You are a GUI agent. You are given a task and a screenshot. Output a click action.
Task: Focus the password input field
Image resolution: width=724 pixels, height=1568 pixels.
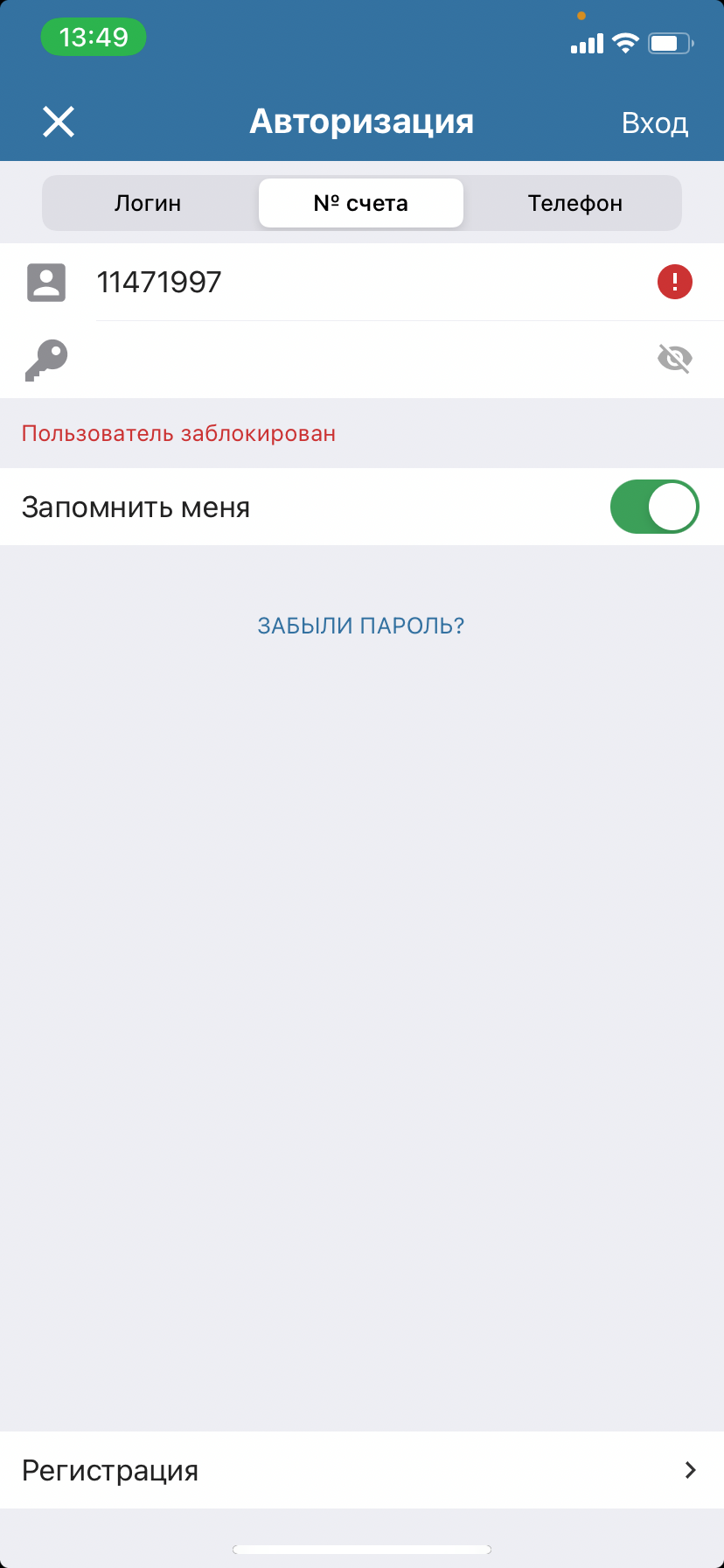click(x=350, y=359)
